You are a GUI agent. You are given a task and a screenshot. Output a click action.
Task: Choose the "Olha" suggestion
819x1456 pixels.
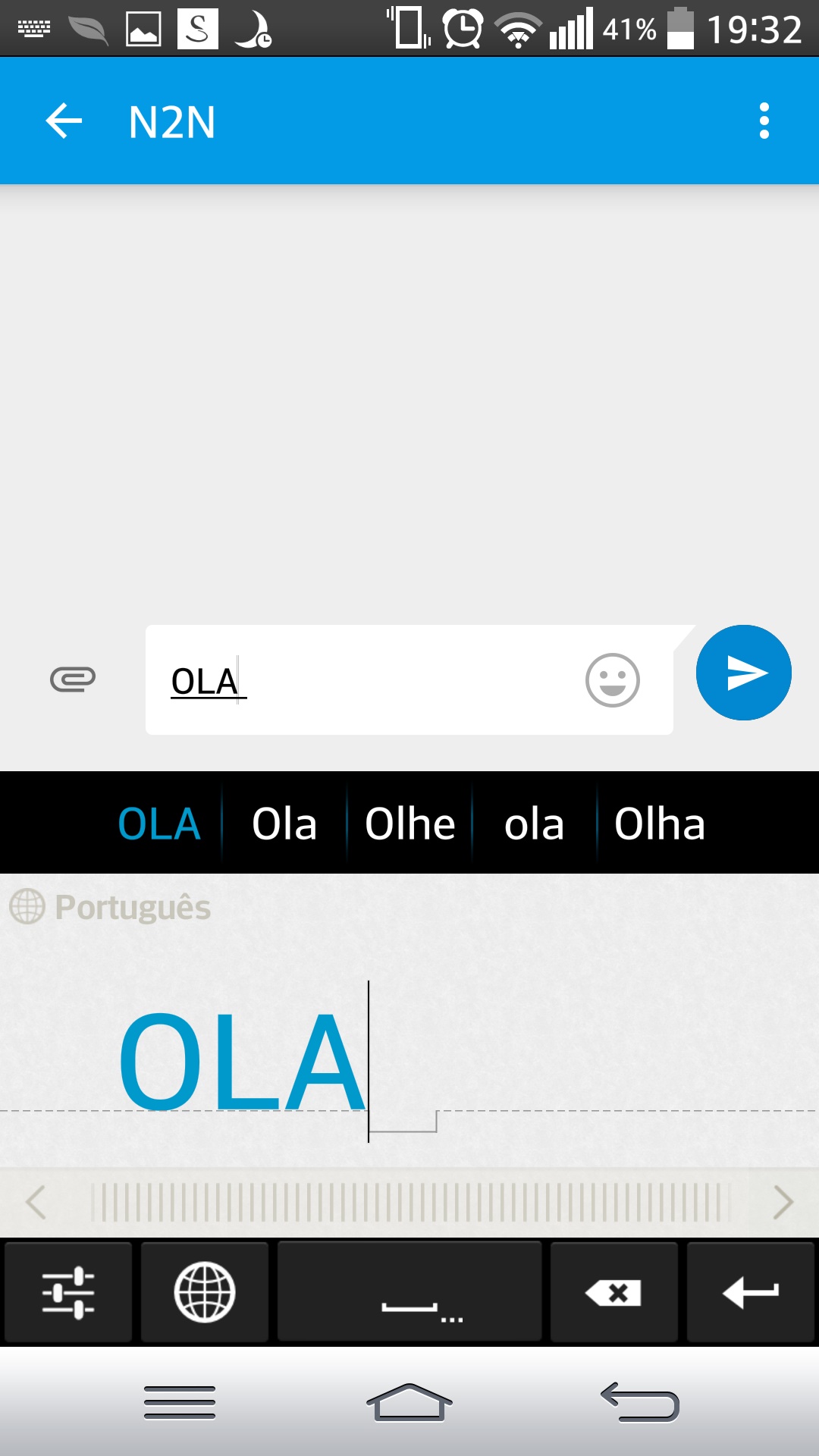pos(660,824)
